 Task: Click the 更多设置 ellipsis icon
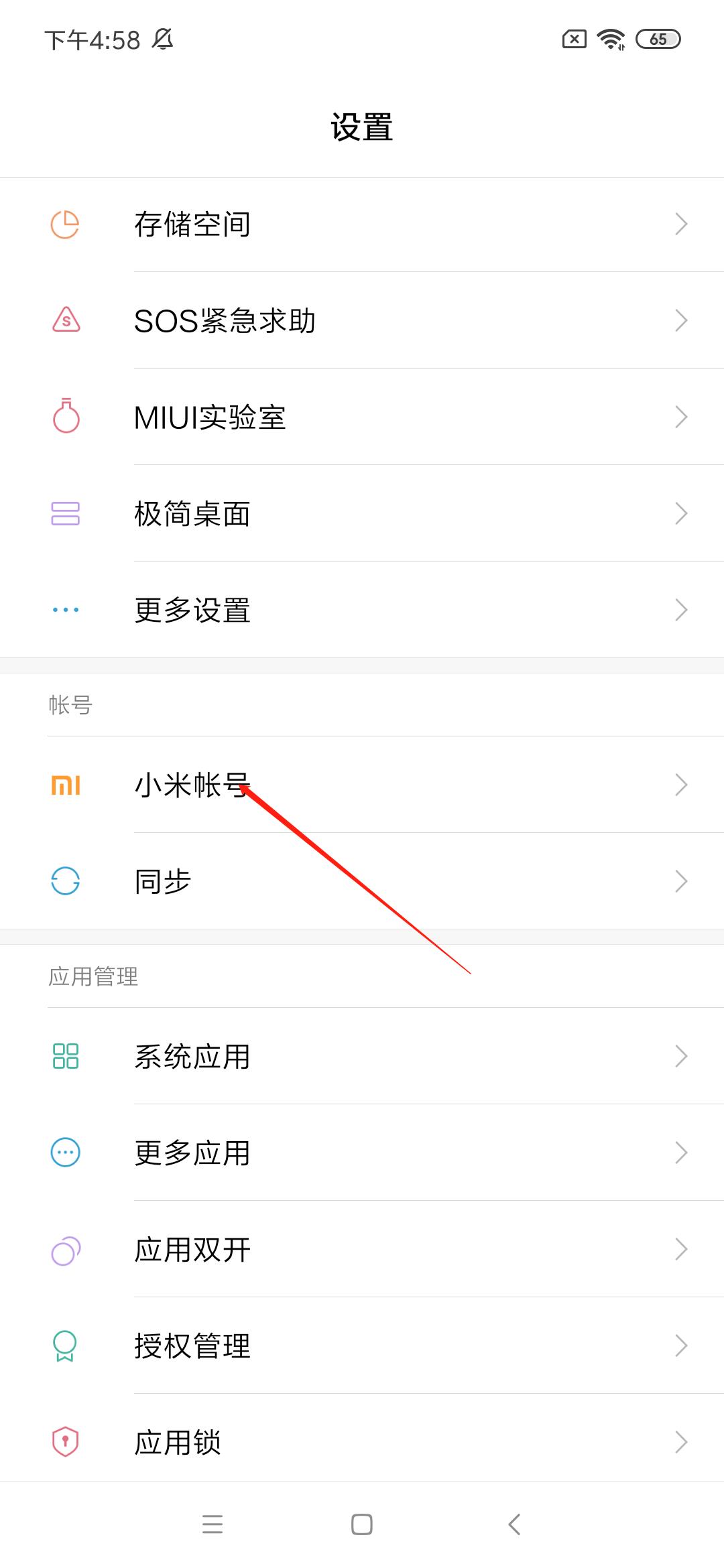coord(65,610)
